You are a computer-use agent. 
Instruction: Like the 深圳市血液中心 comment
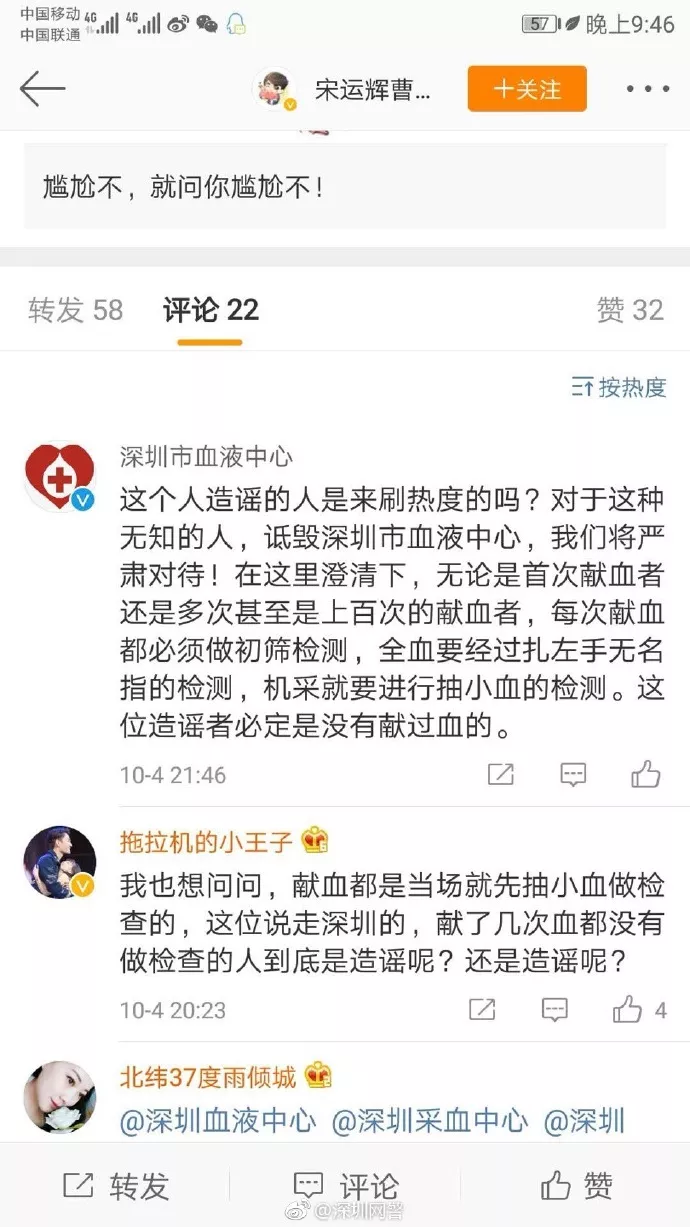point(646,773)
